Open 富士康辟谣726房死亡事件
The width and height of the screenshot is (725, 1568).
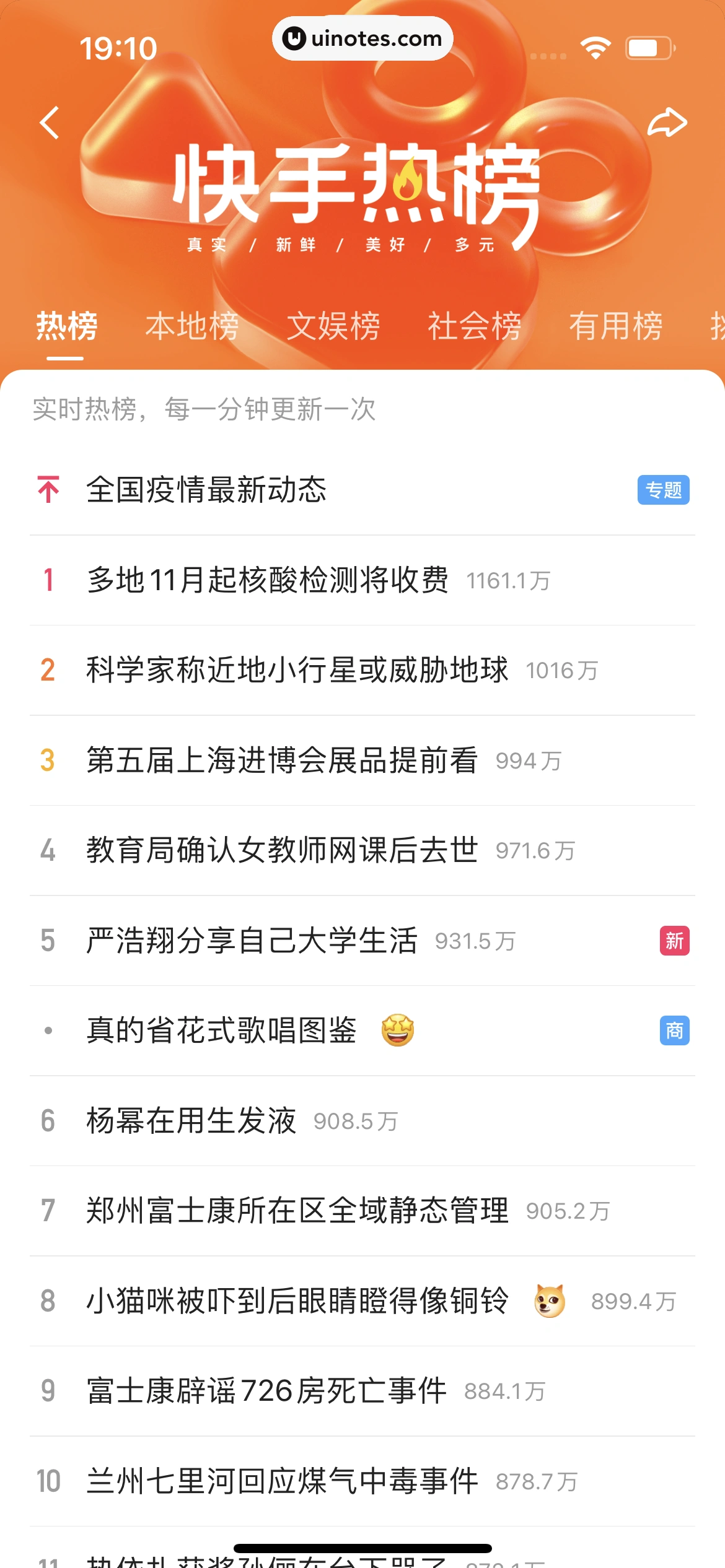click(x=267, y=1391)
